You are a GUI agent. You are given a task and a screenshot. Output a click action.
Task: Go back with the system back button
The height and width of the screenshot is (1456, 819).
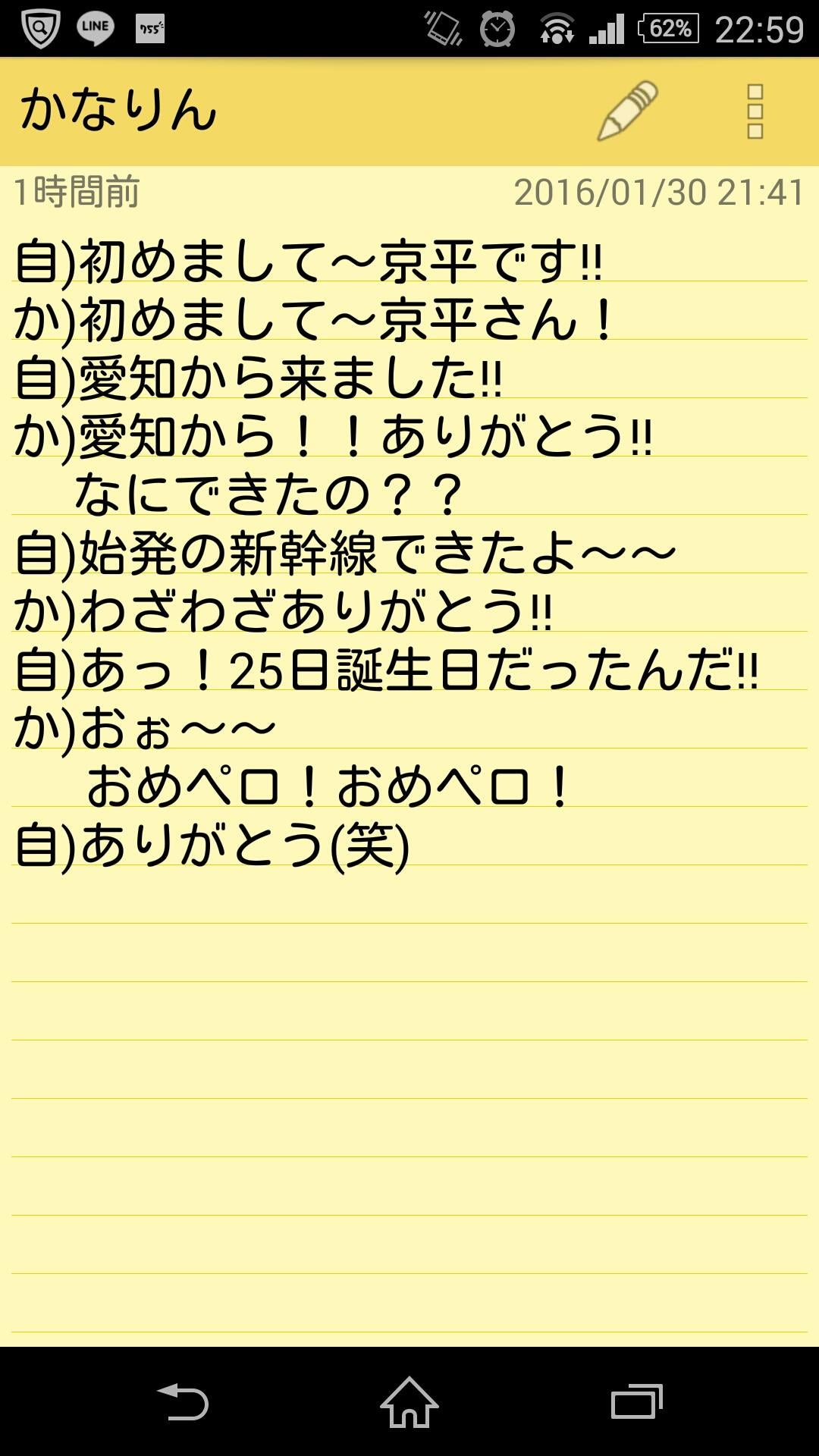pyautogui.click(x=183, y=1401)
